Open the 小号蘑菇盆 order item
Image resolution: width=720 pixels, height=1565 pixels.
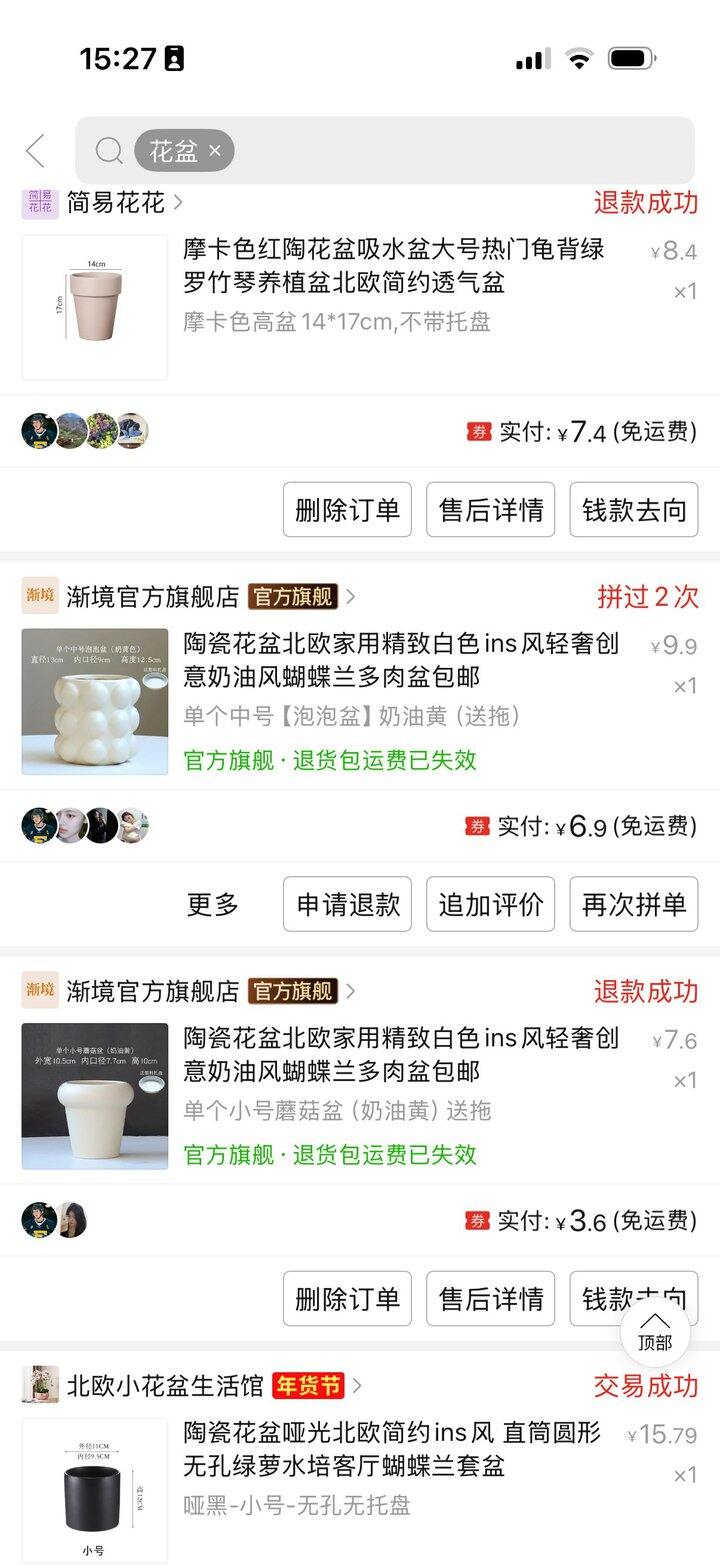(400, 1055)
